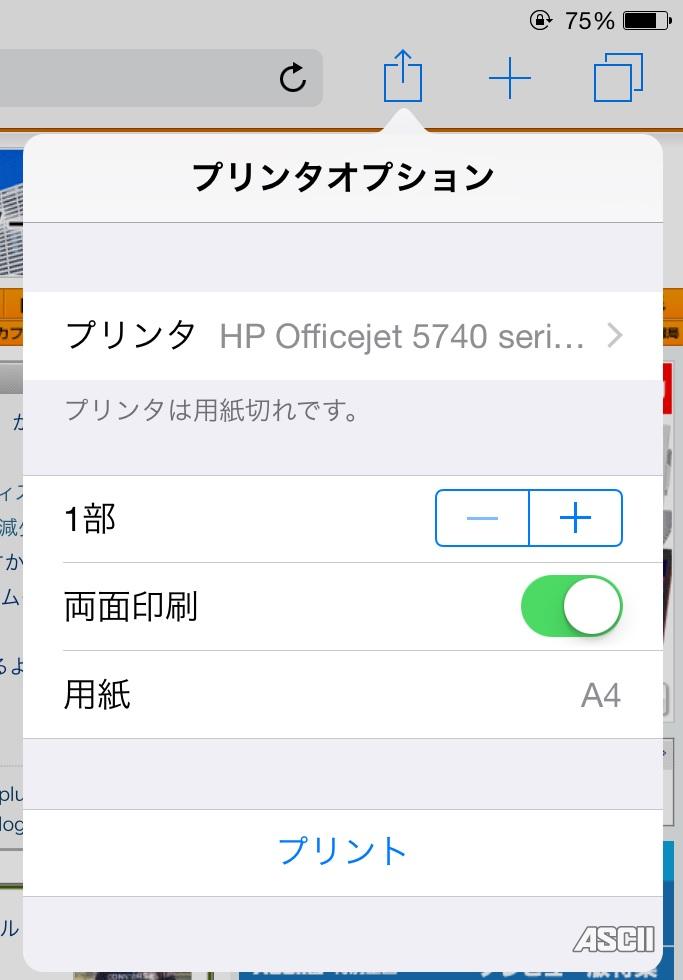Open the 用紙 paper size row

(x=343, y=695)
